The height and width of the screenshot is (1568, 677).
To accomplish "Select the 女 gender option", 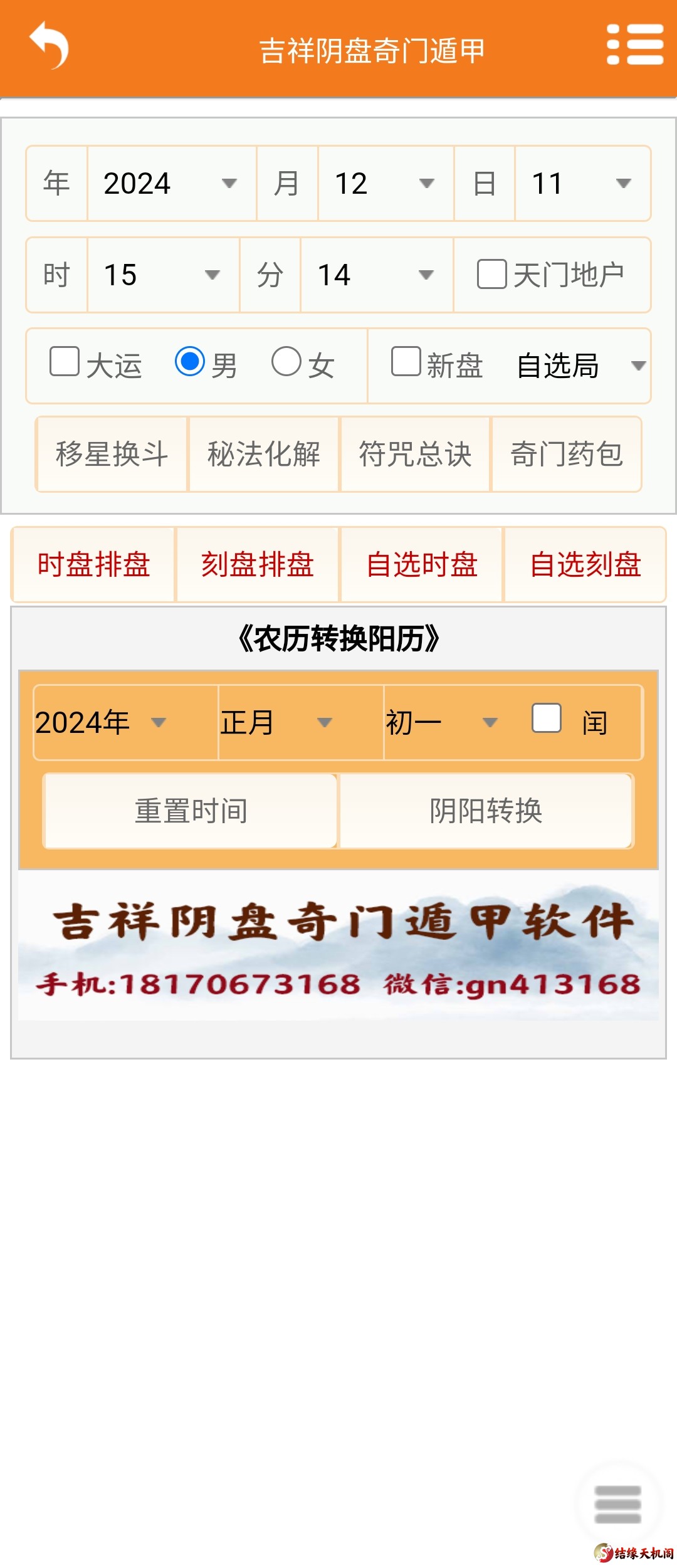I will [x=286, y=362].
